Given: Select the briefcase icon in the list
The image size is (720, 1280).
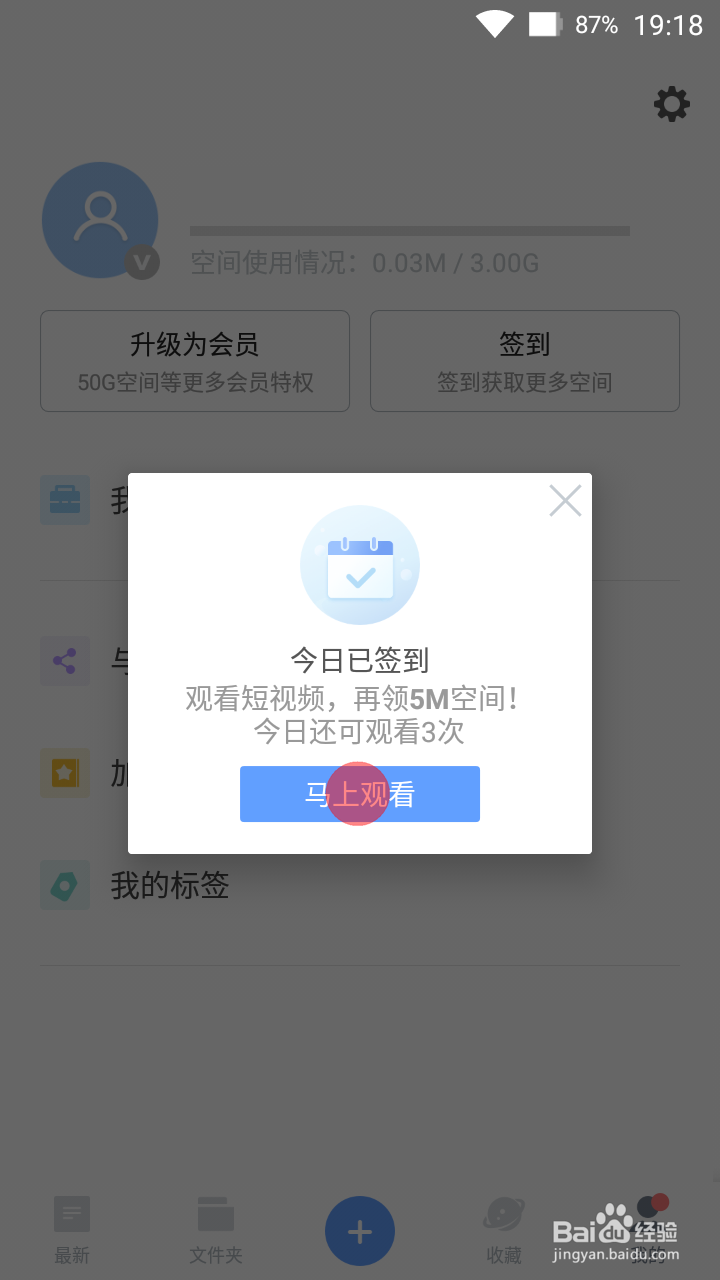Looking at the screenshot, I should coord(64,500).
